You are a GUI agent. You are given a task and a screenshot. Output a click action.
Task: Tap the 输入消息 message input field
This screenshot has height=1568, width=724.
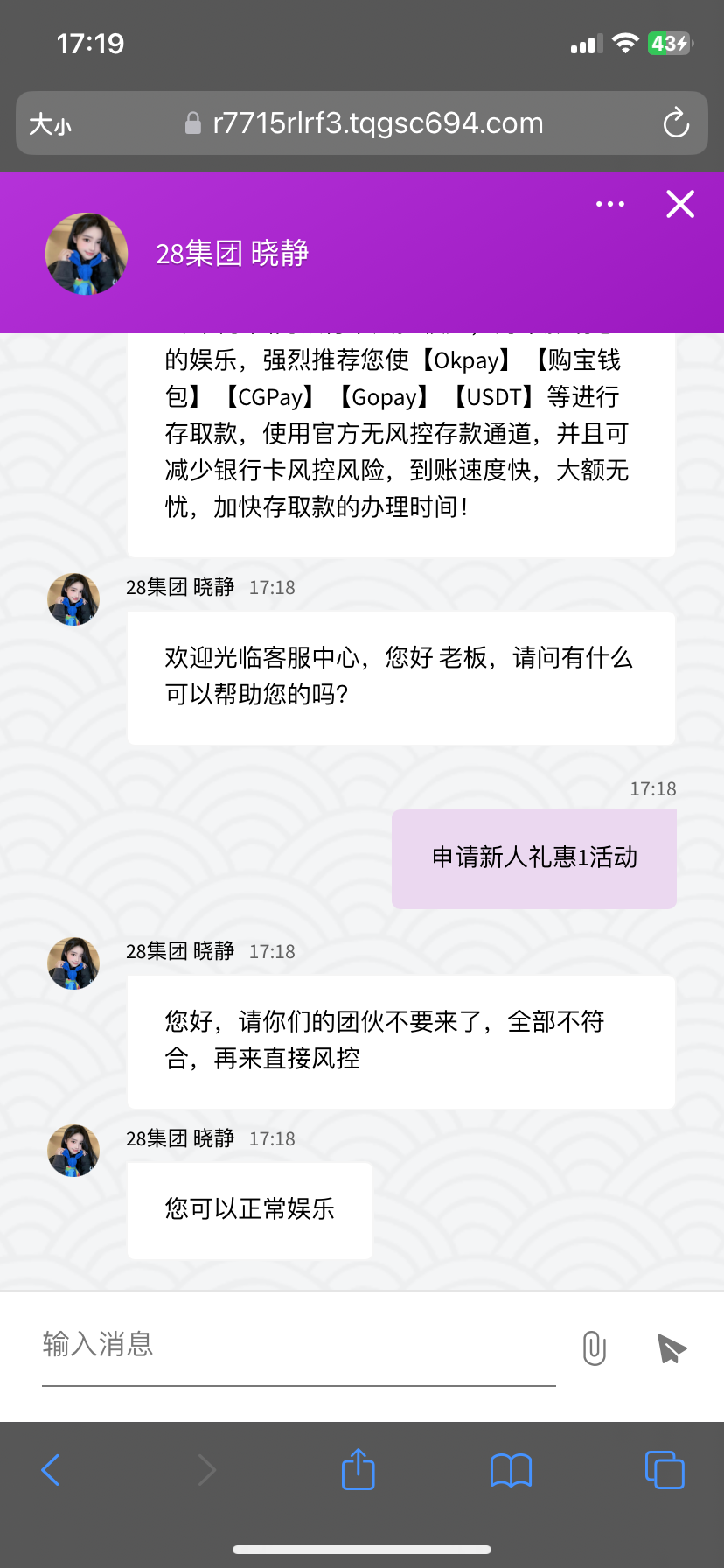point(297,1345)
